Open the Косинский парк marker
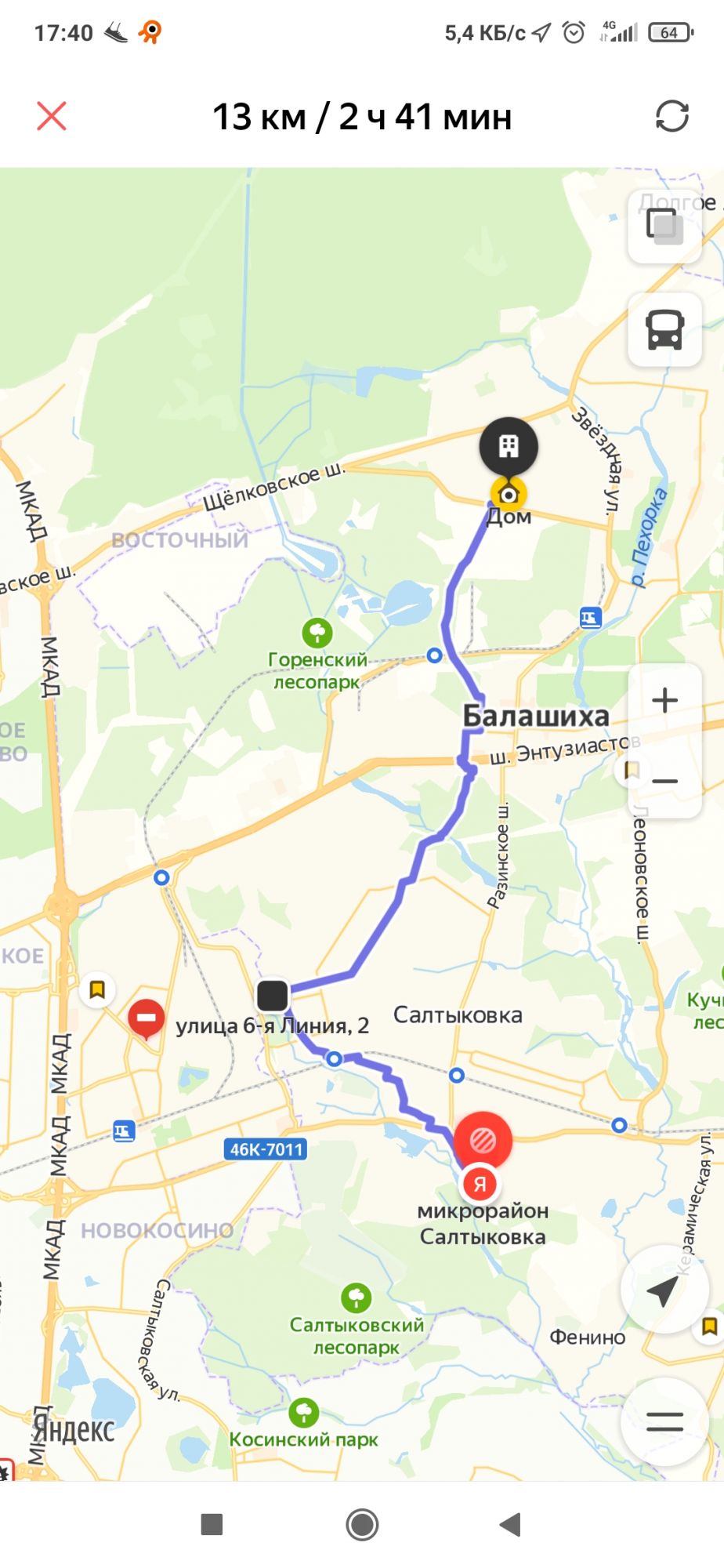This screenshot has height=1568, width=724. 304,1413
